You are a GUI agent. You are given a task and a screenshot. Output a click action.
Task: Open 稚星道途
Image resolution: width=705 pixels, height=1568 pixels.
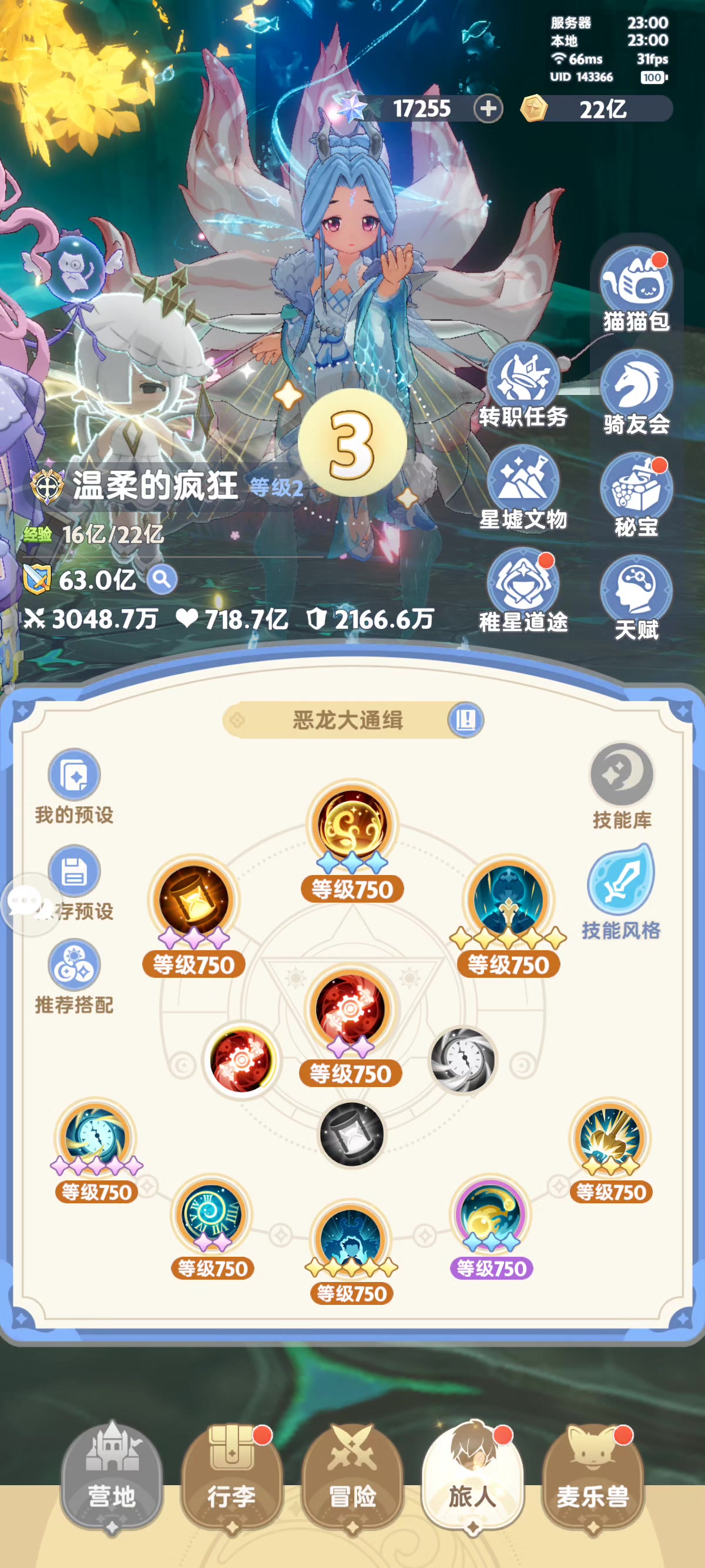point(523,589)
